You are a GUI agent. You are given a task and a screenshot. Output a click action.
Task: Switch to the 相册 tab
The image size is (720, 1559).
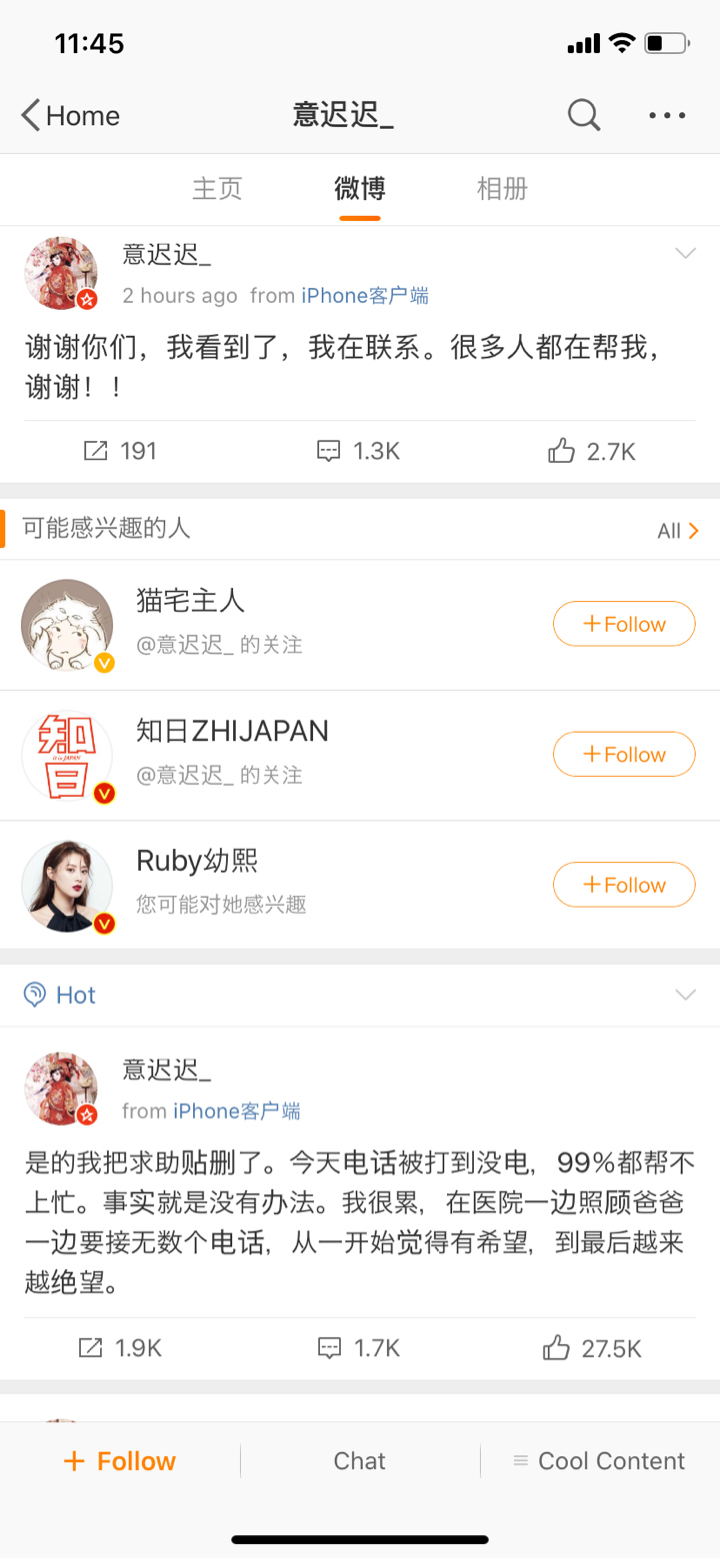coord(502,188)
